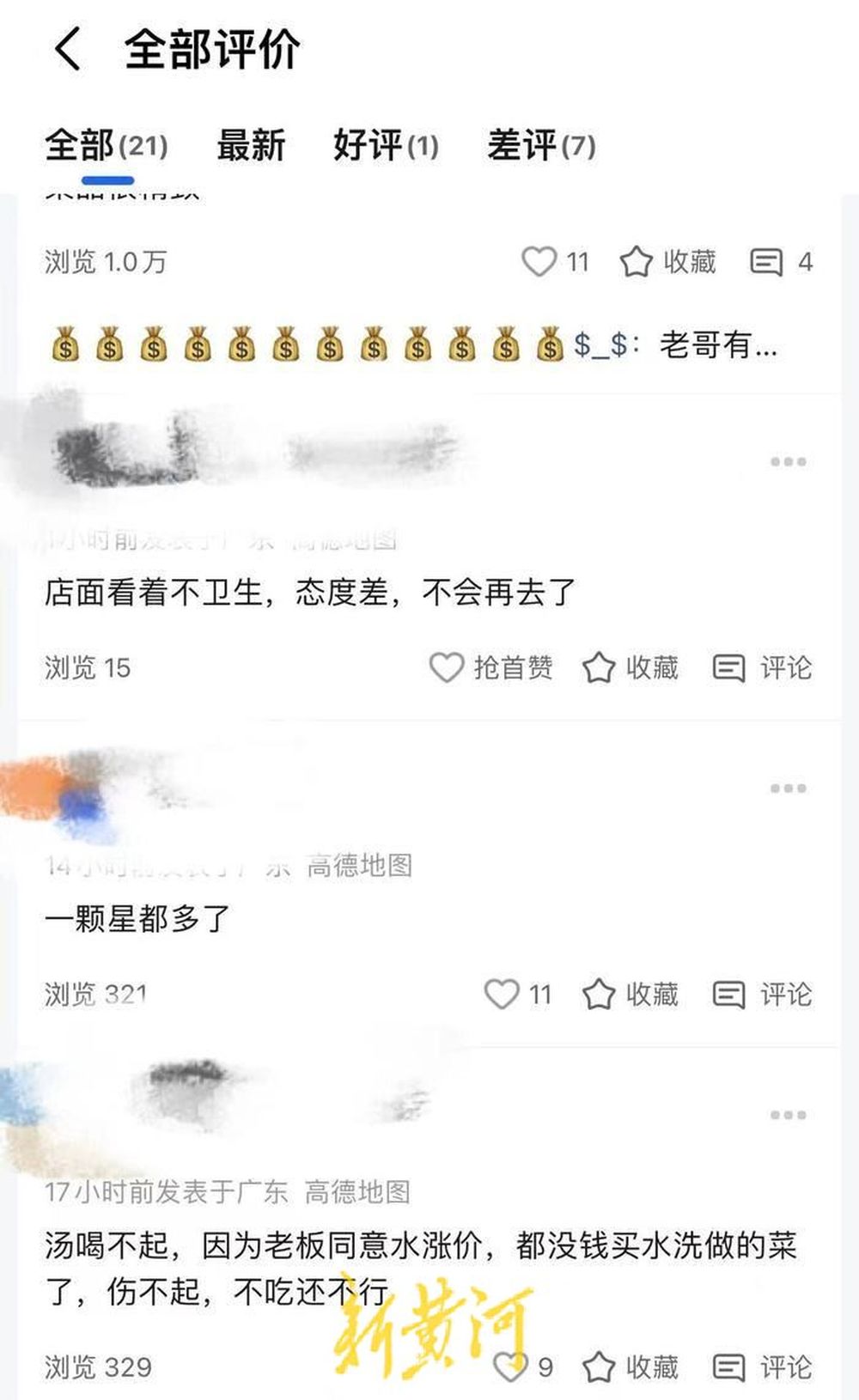859x1400 pixels.
Task: Open the money-bag user's reply 老哥有…
Action: point(412,345)
